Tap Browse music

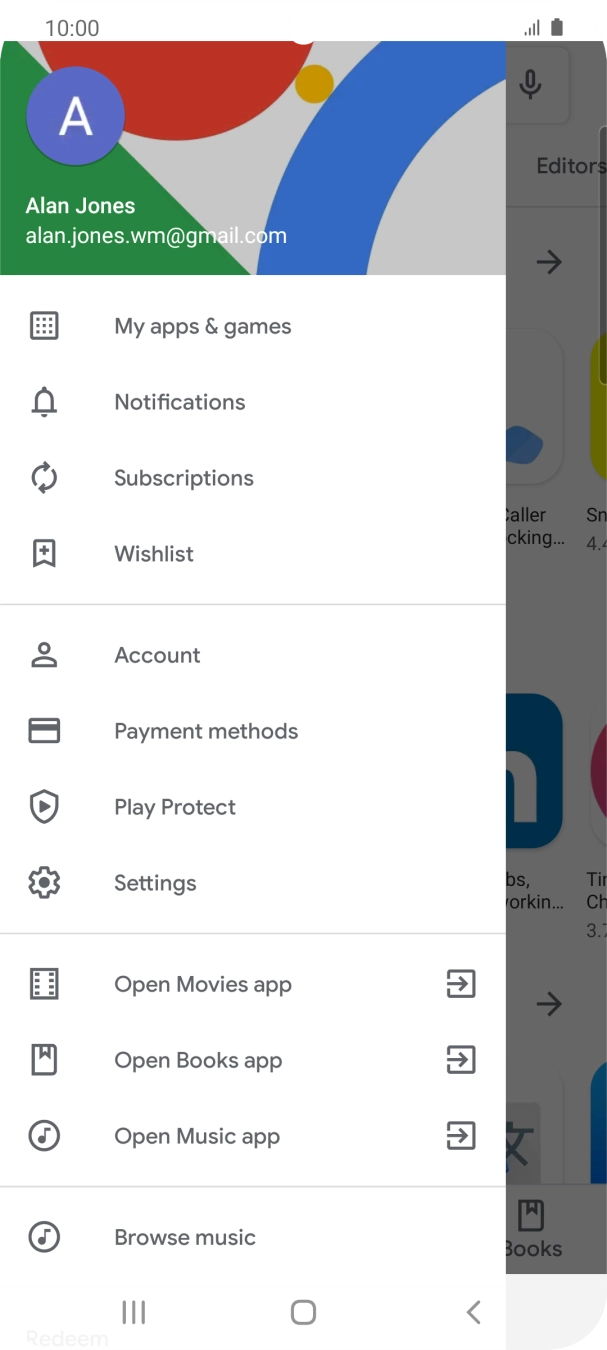point(185,1237)
